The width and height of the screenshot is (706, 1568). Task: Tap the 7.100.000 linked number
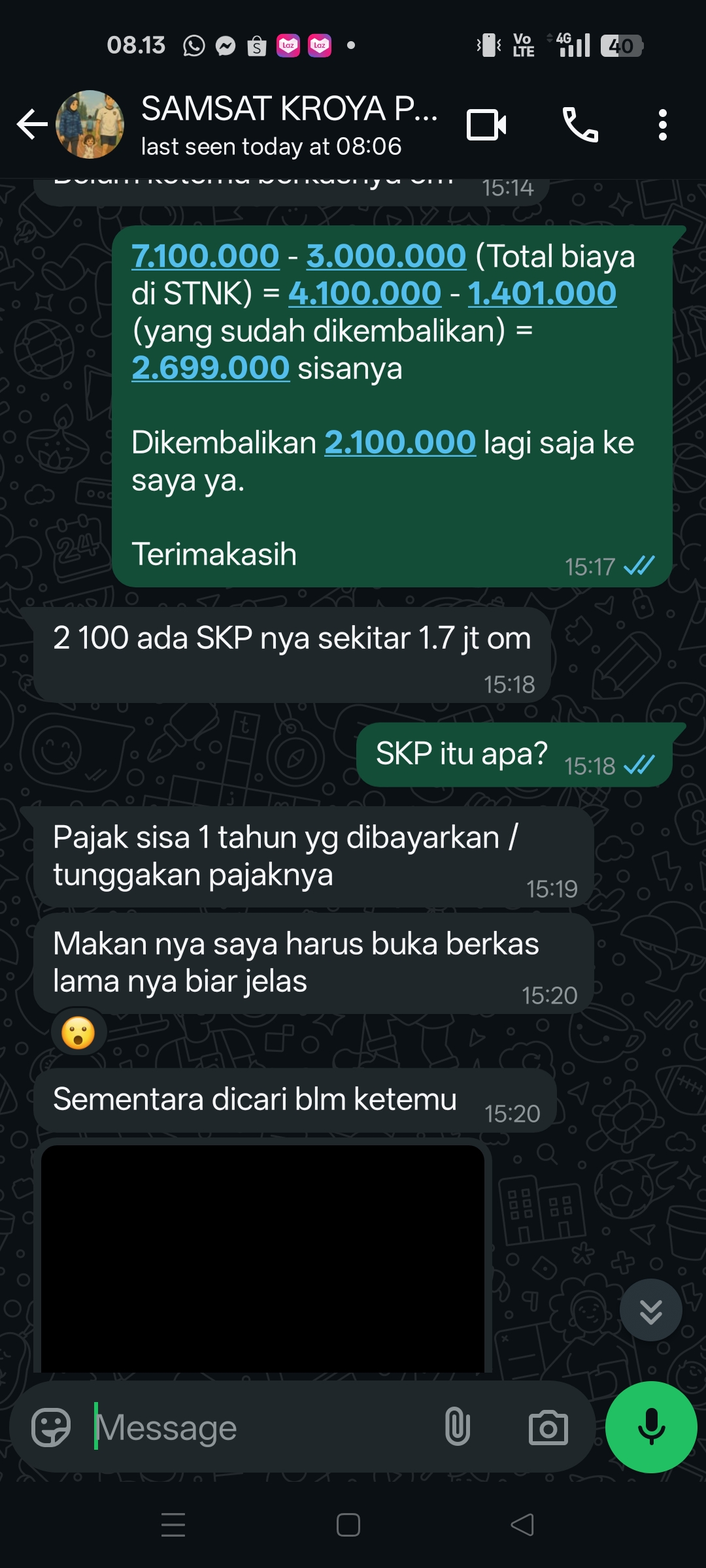click(205, 256)
